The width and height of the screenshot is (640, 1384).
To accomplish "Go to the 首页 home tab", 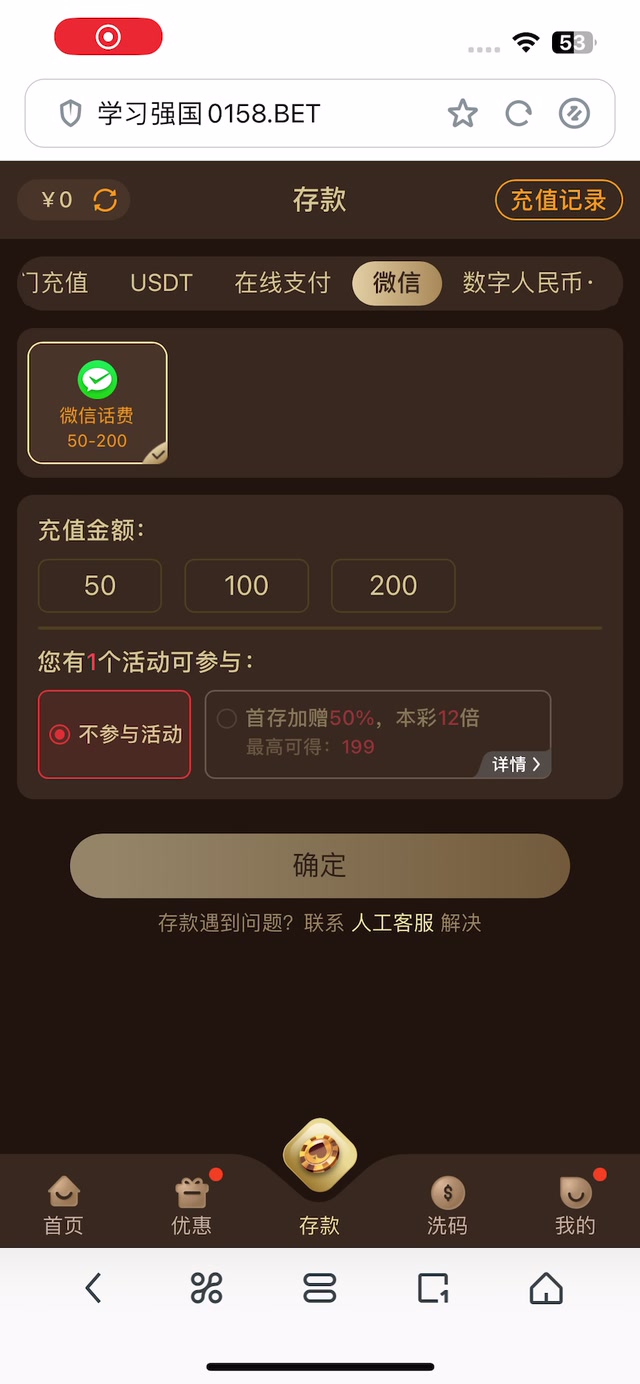I will tap(64, 1206).
